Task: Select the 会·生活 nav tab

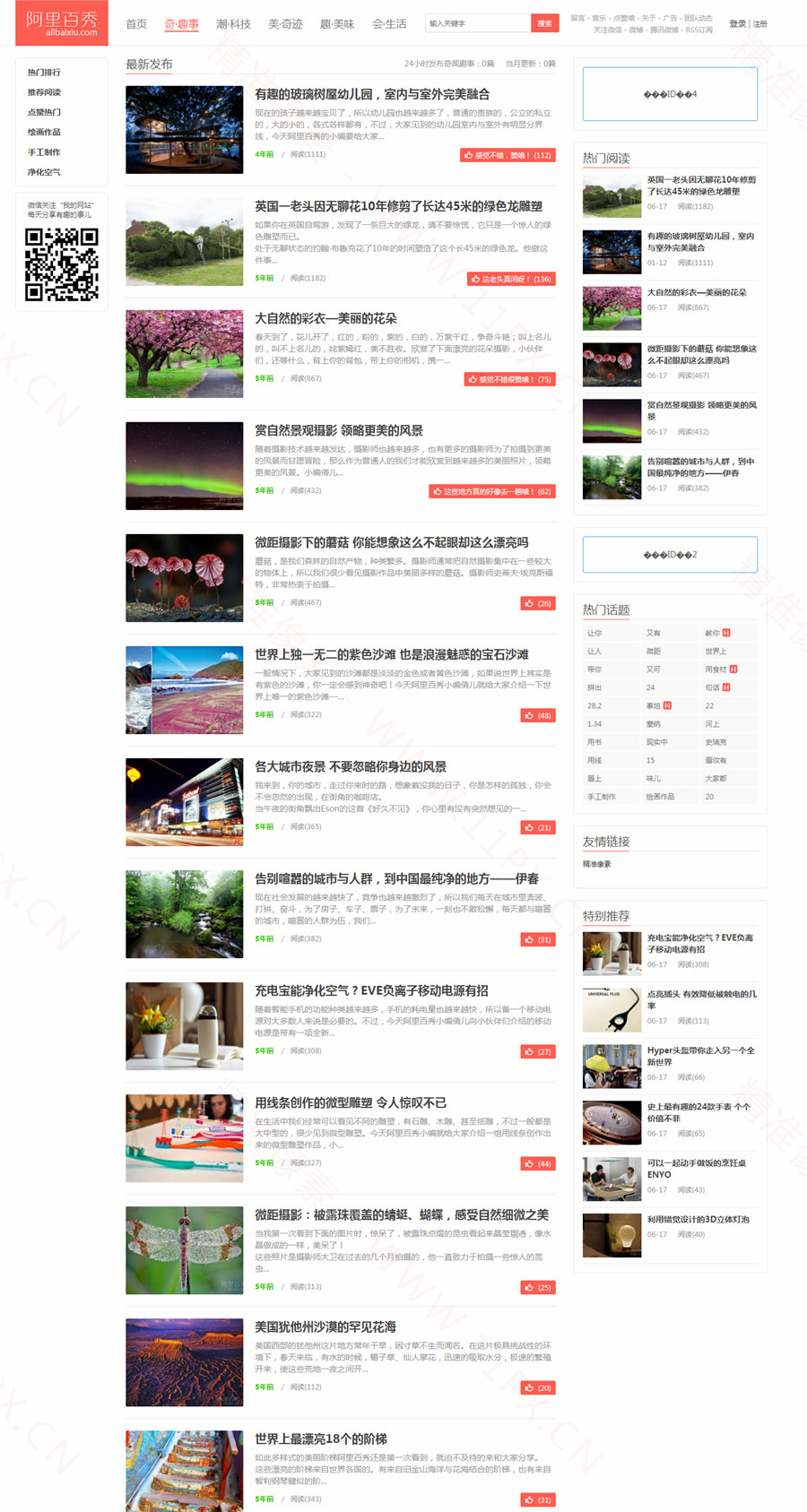Action: [389, 24]
